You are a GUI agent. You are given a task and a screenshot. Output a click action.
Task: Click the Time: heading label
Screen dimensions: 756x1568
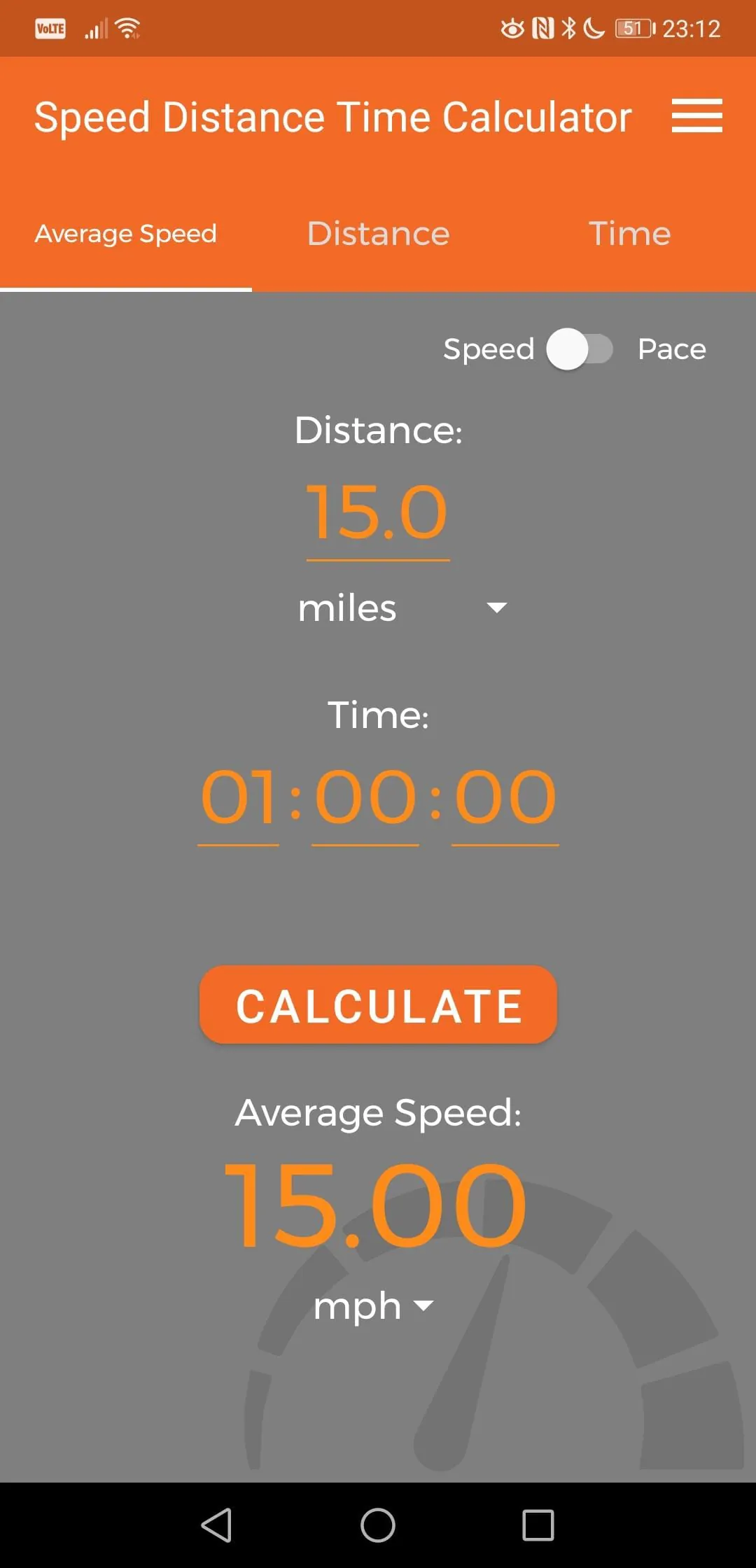coord(378,715)
